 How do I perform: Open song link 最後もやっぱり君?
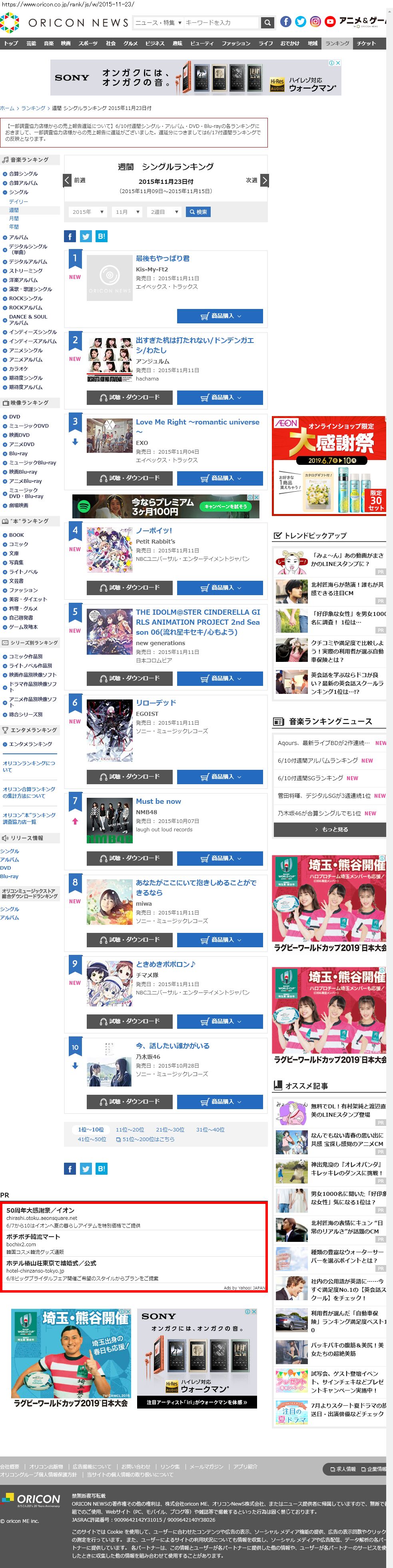(x=162, y=258)
